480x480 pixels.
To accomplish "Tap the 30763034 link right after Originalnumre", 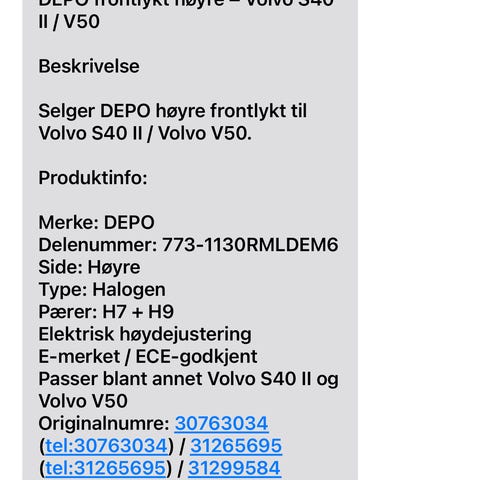I will (x=221, y=424).
